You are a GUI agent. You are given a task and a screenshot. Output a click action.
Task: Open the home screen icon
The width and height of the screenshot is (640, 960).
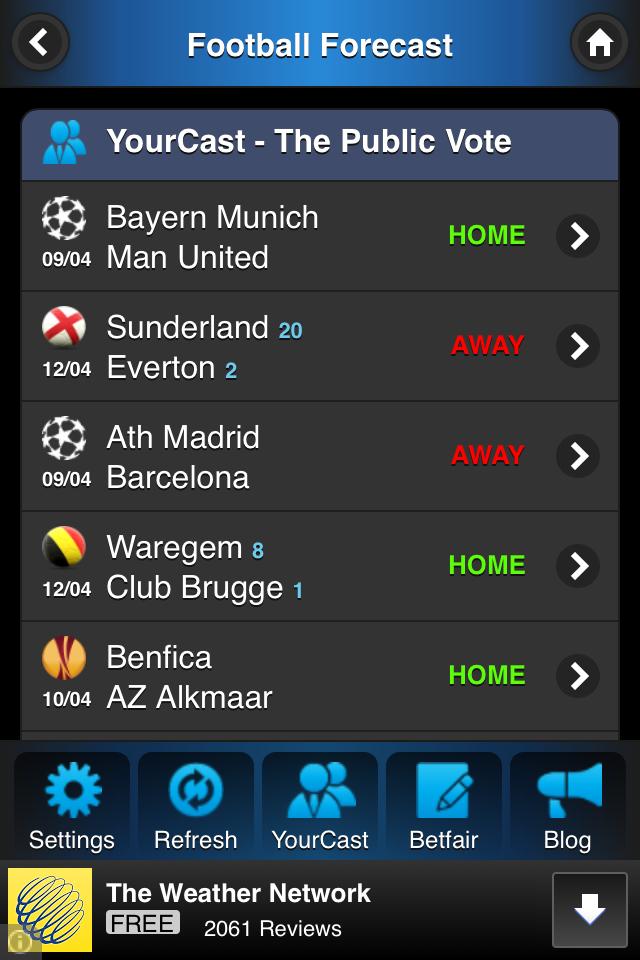coord(599,43)
